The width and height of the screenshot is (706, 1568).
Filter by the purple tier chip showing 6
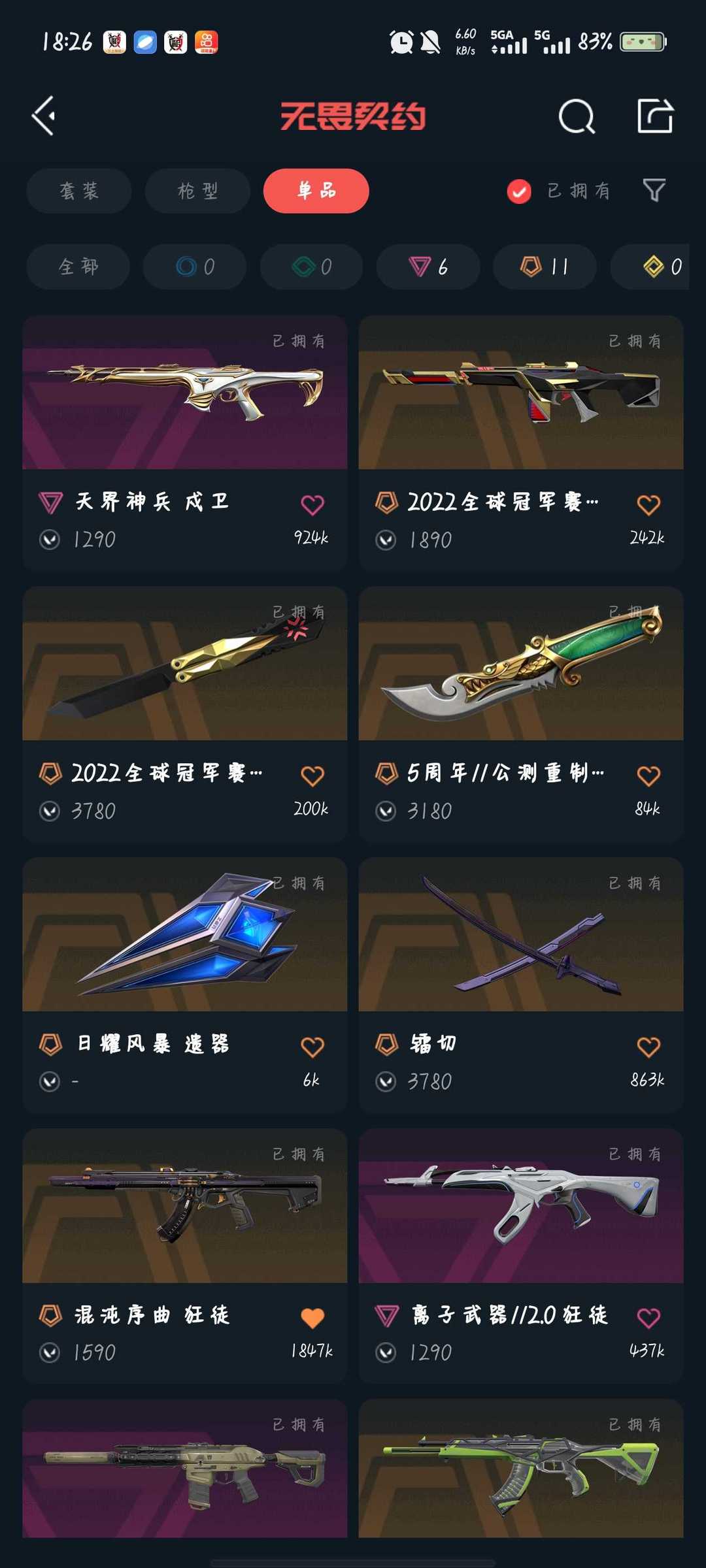(428, 267)
